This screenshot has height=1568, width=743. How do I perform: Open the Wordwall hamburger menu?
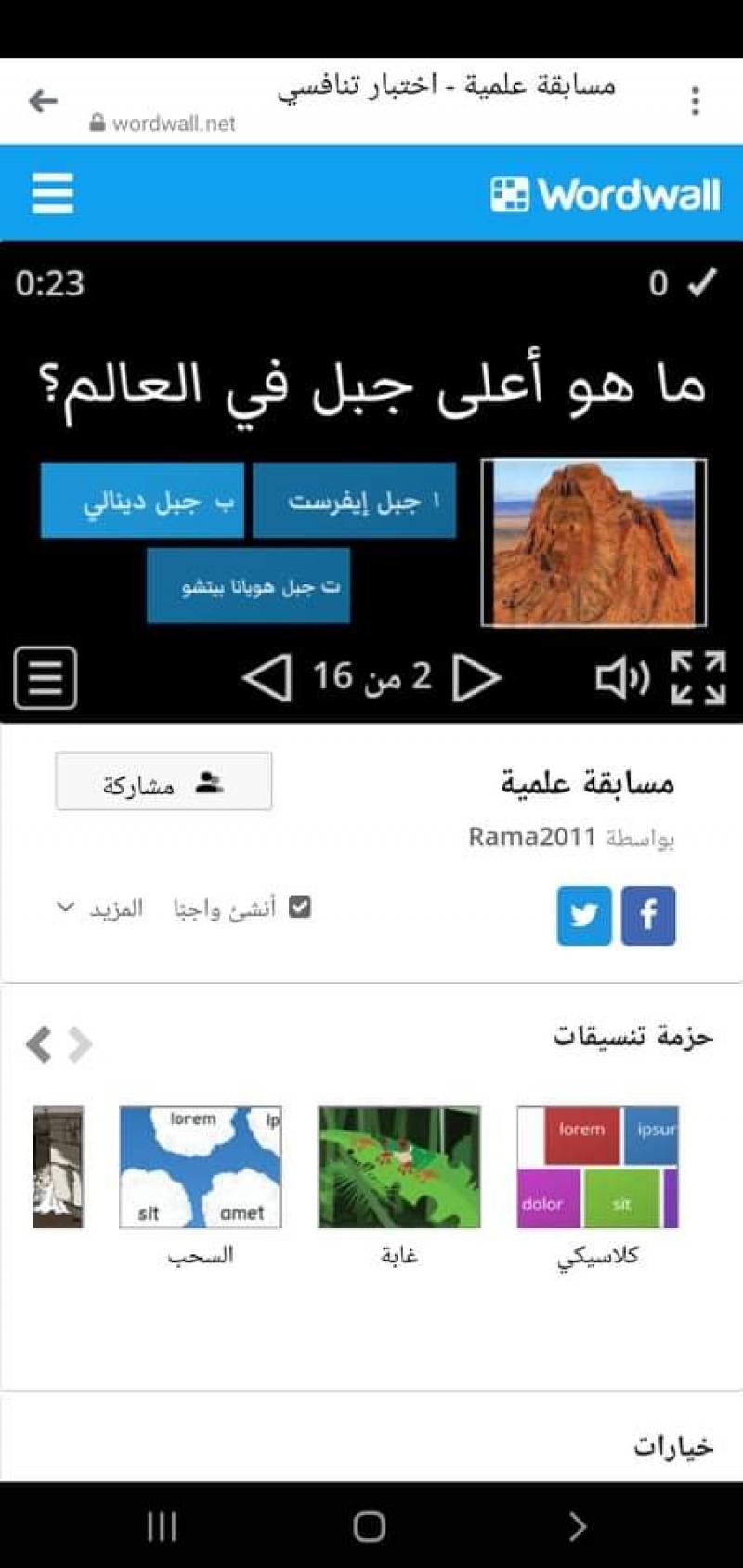tap(52, 193)
